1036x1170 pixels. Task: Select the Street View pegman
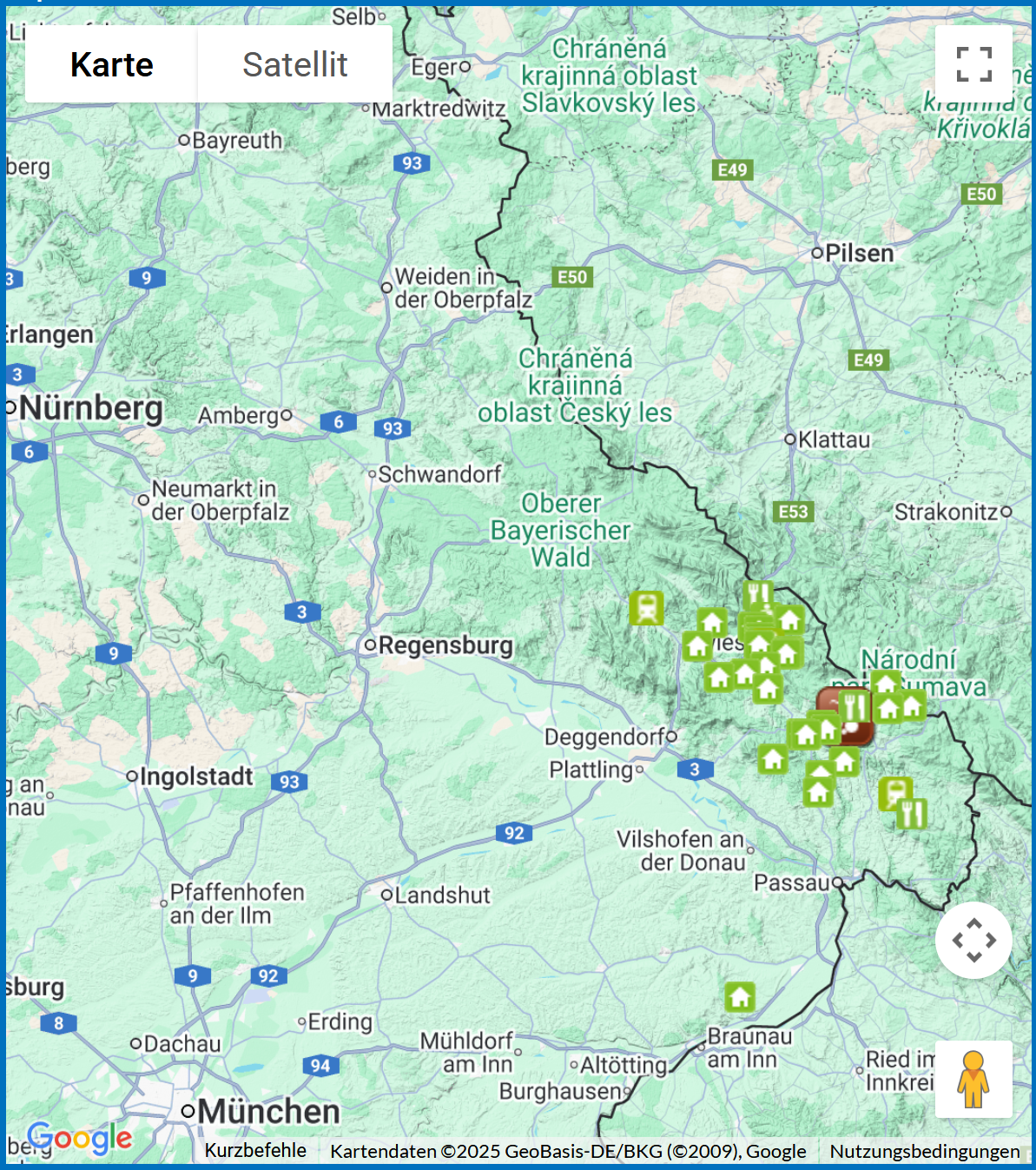pos(973,1079)
